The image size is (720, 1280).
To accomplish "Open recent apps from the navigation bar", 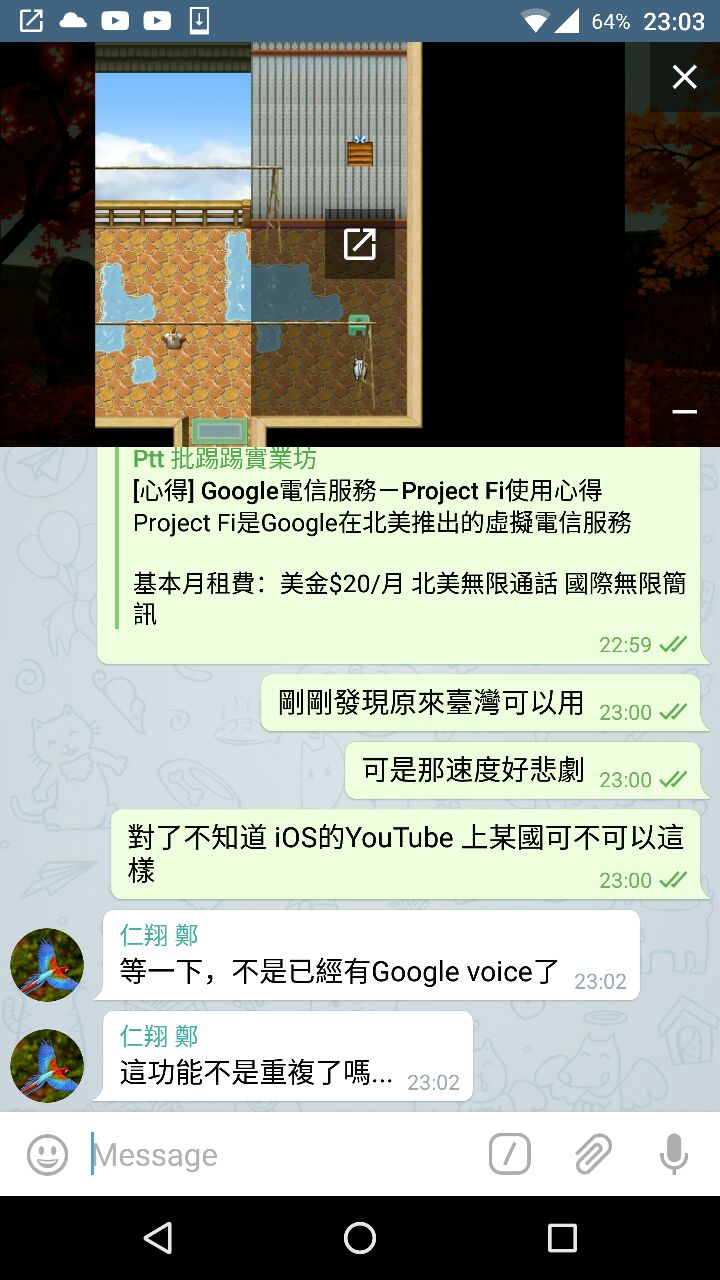I will click(x=562, y=1238).
